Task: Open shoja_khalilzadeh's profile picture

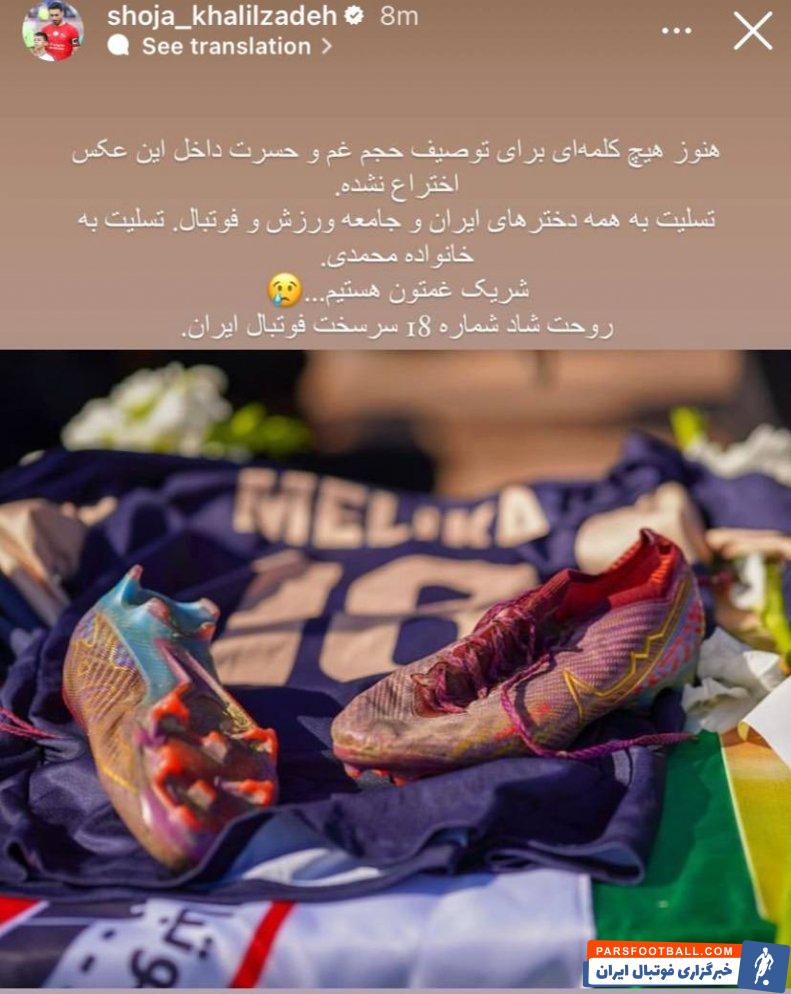Action: pos(52,31)
